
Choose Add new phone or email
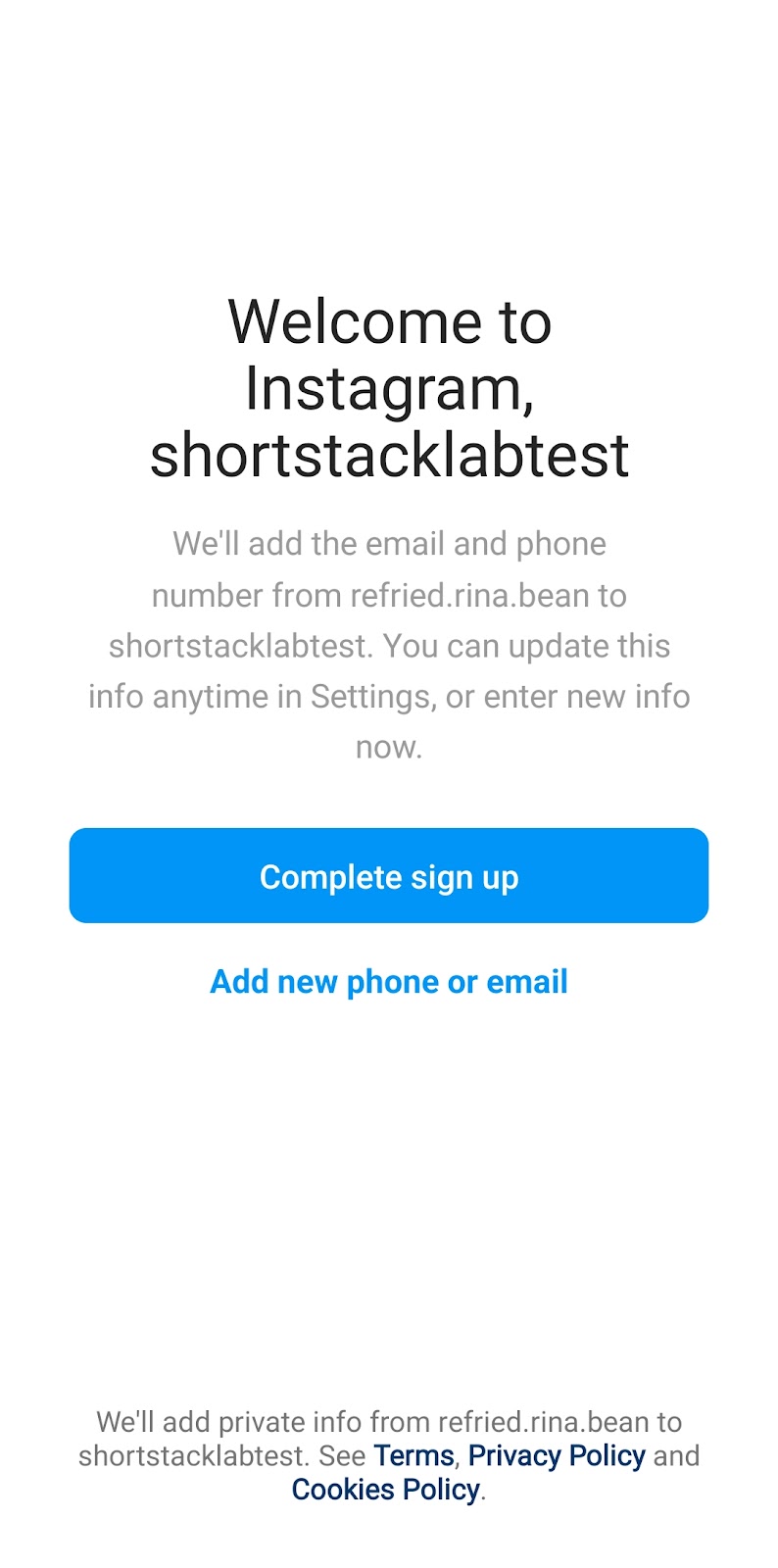pos(389,982)
